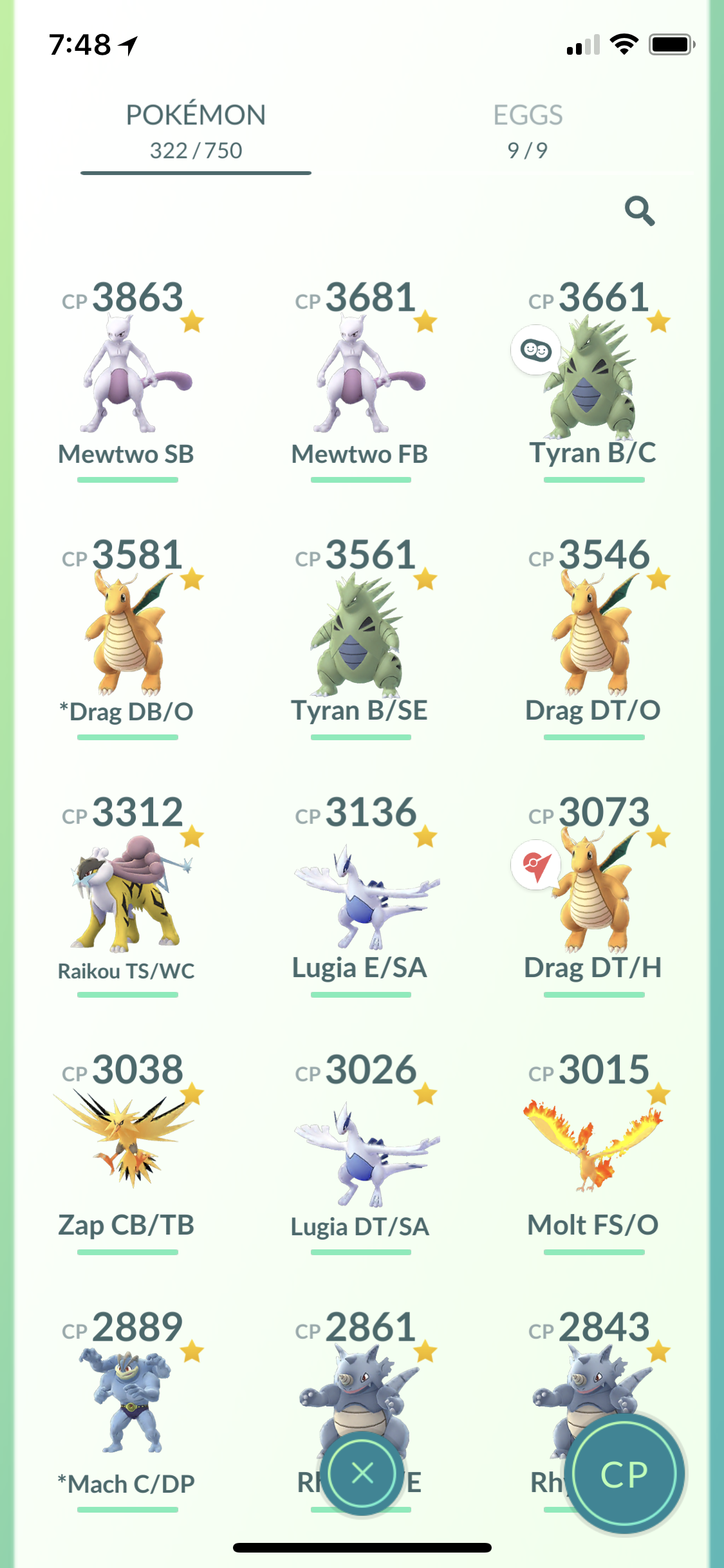This screenshot has width=724, height=1568.
Task: Switch to the Eggs tab
Action: pos(528,131)
